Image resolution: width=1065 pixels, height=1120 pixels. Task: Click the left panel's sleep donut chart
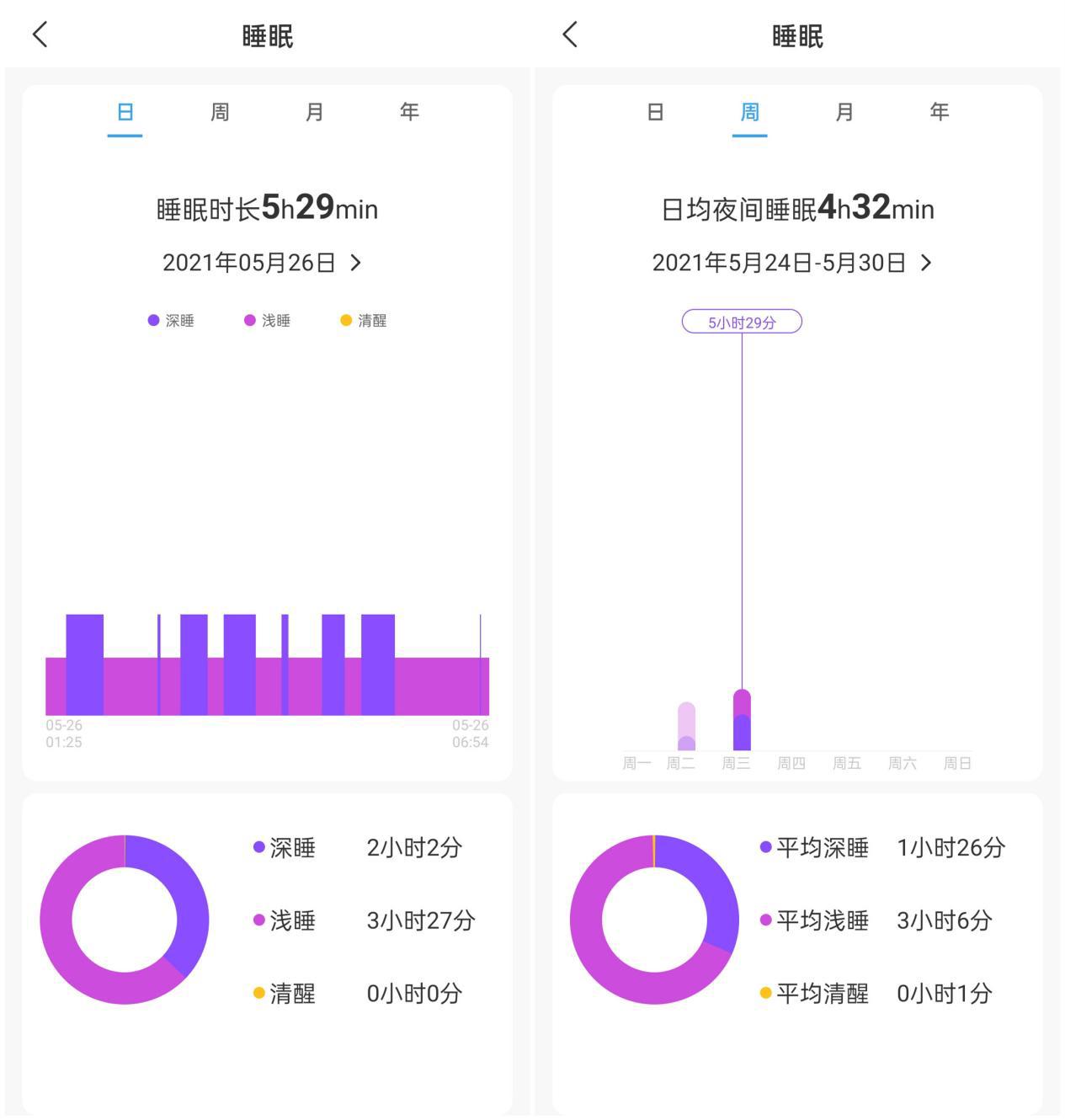point(125,920)
